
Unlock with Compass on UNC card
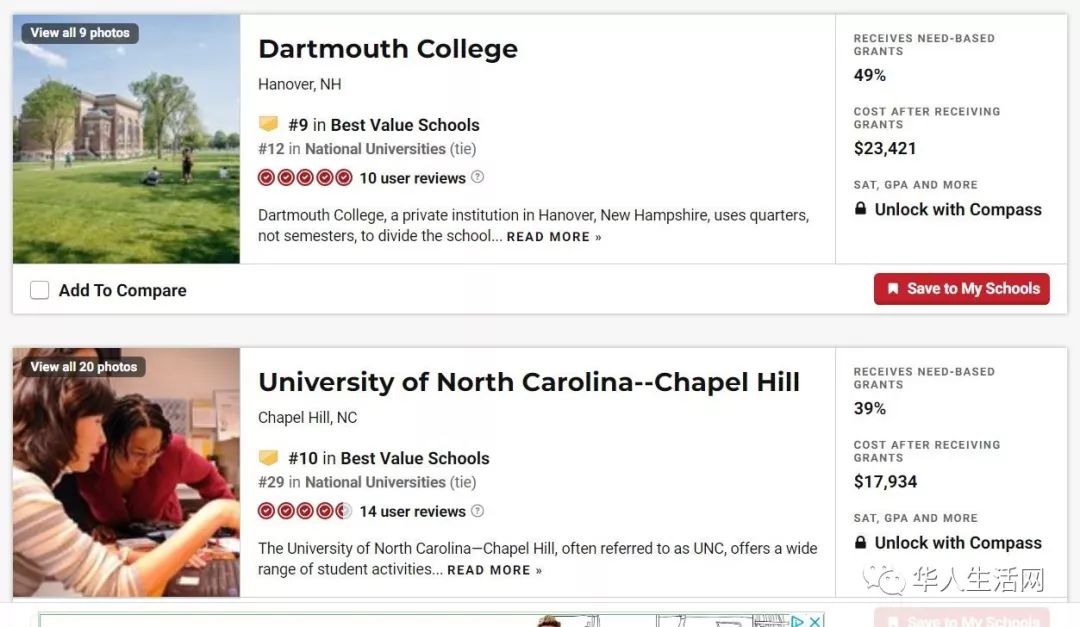957,543
